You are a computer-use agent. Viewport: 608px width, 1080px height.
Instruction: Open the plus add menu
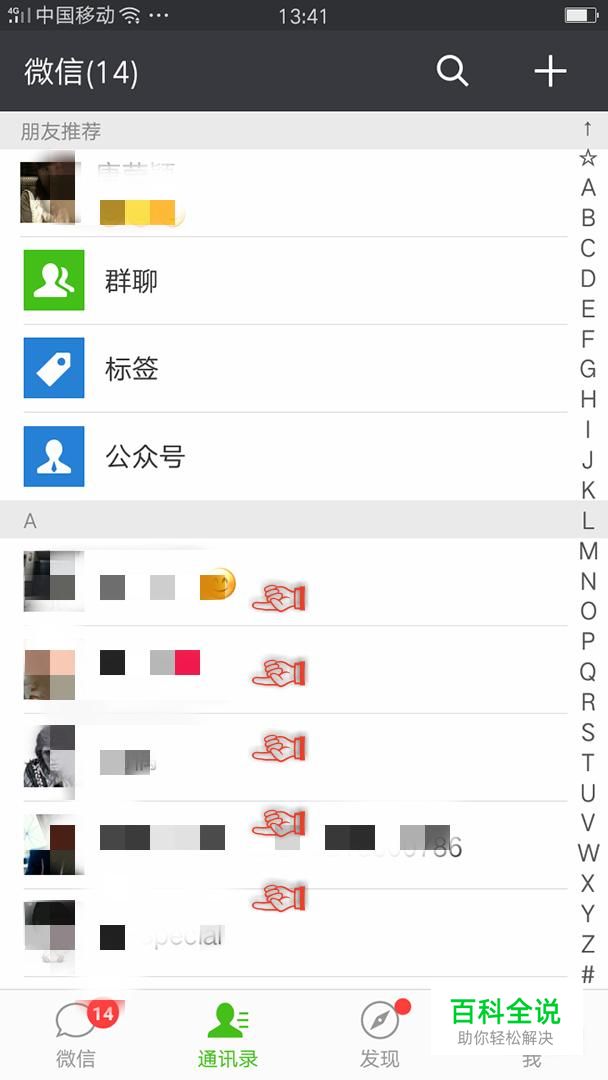pos(550,71)
